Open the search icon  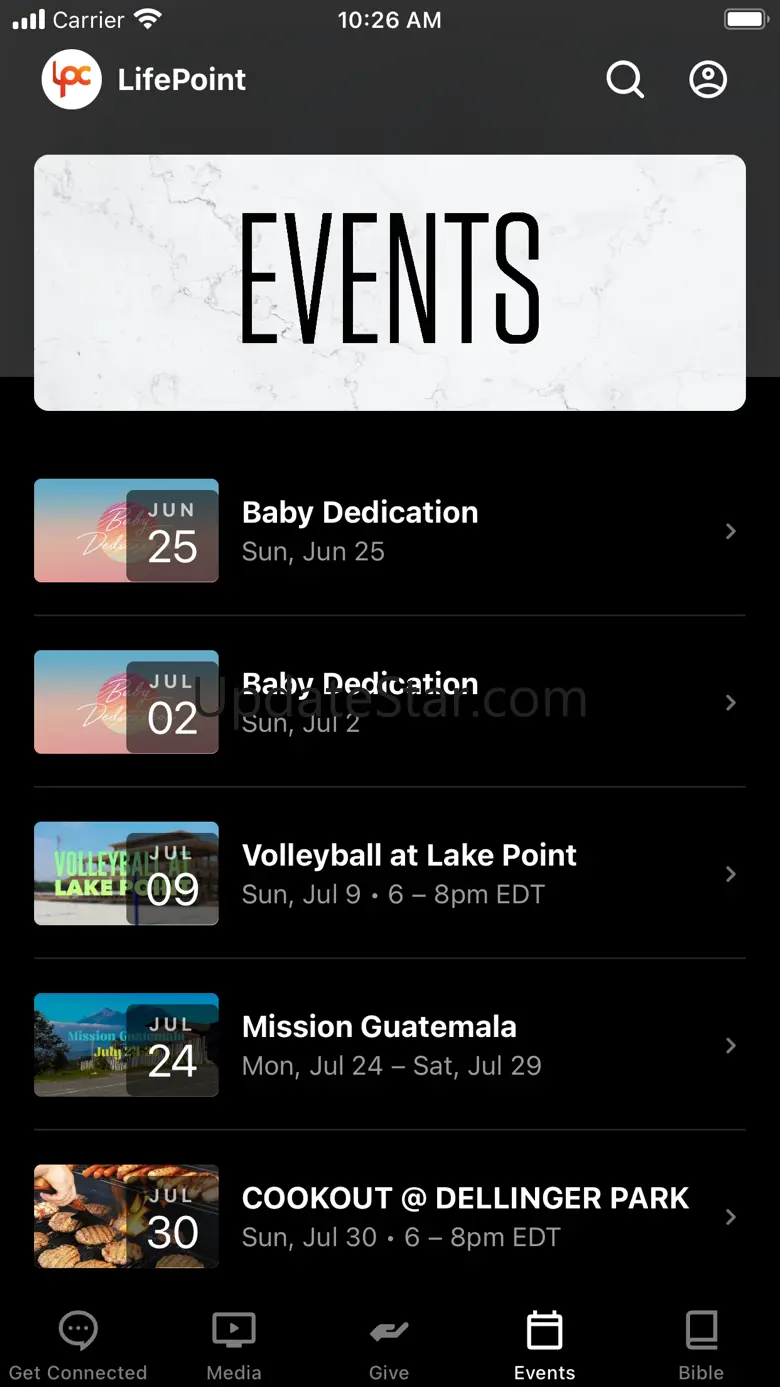click(625, 80)
